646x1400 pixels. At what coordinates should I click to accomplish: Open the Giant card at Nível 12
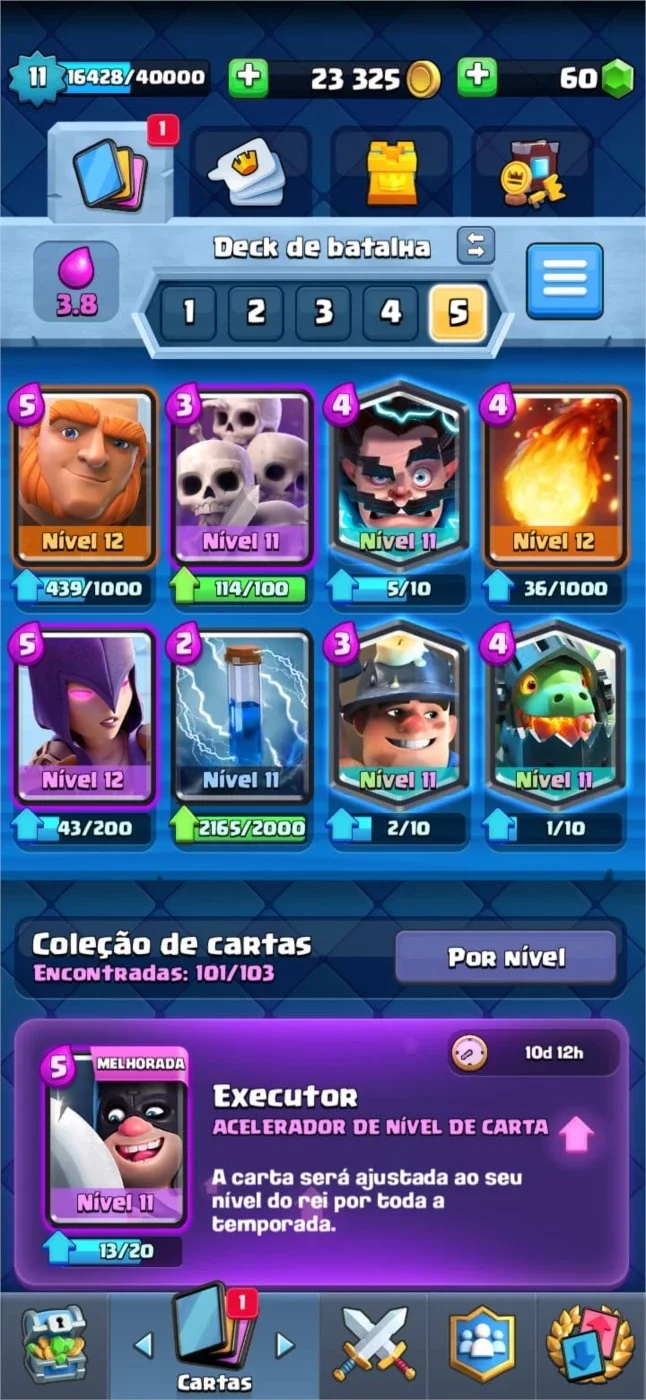(84, 476)
